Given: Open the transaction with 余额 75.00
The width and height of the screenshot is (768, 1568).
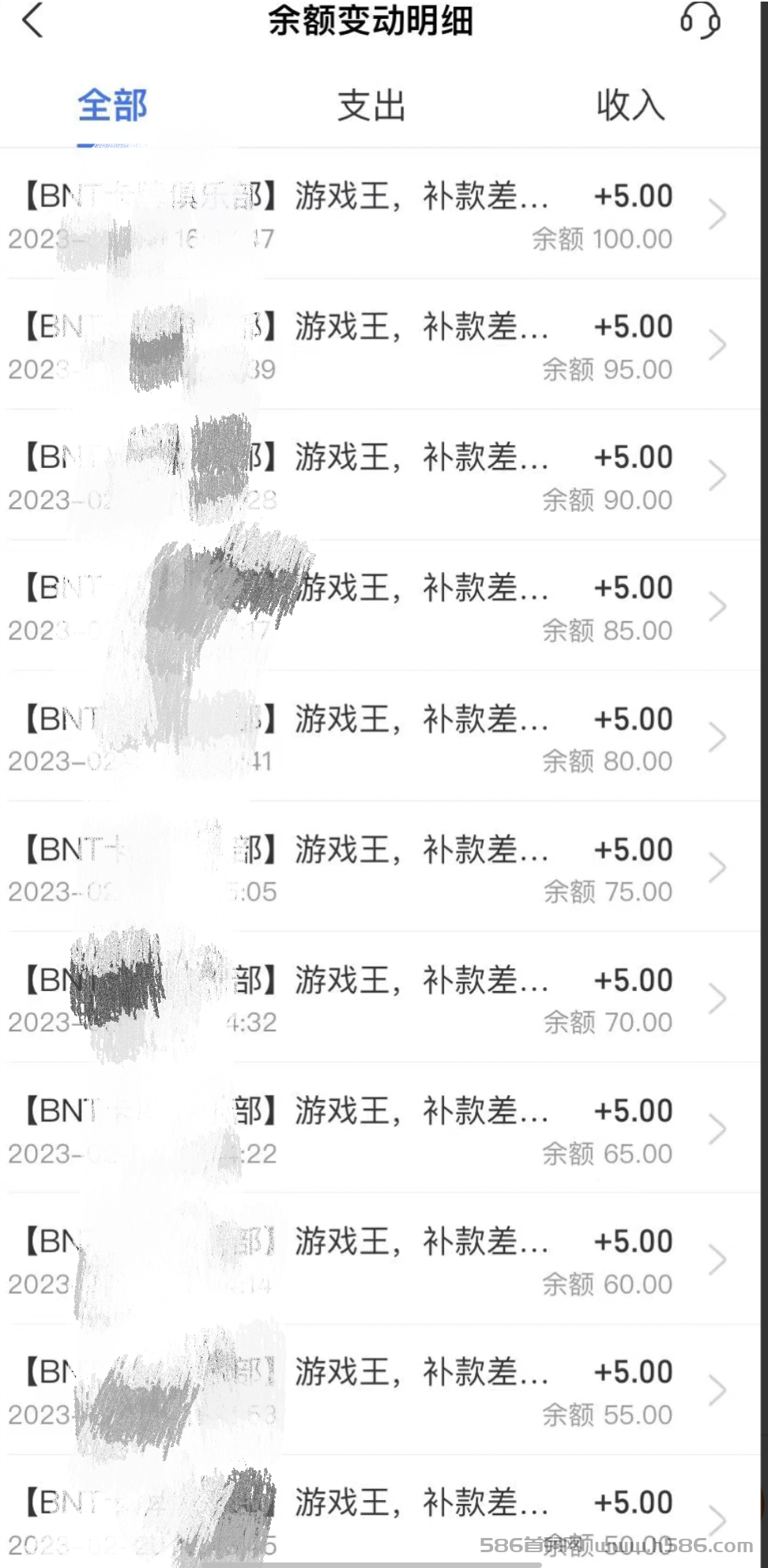Looking at the screenshot, I should (x=380, y=867).
